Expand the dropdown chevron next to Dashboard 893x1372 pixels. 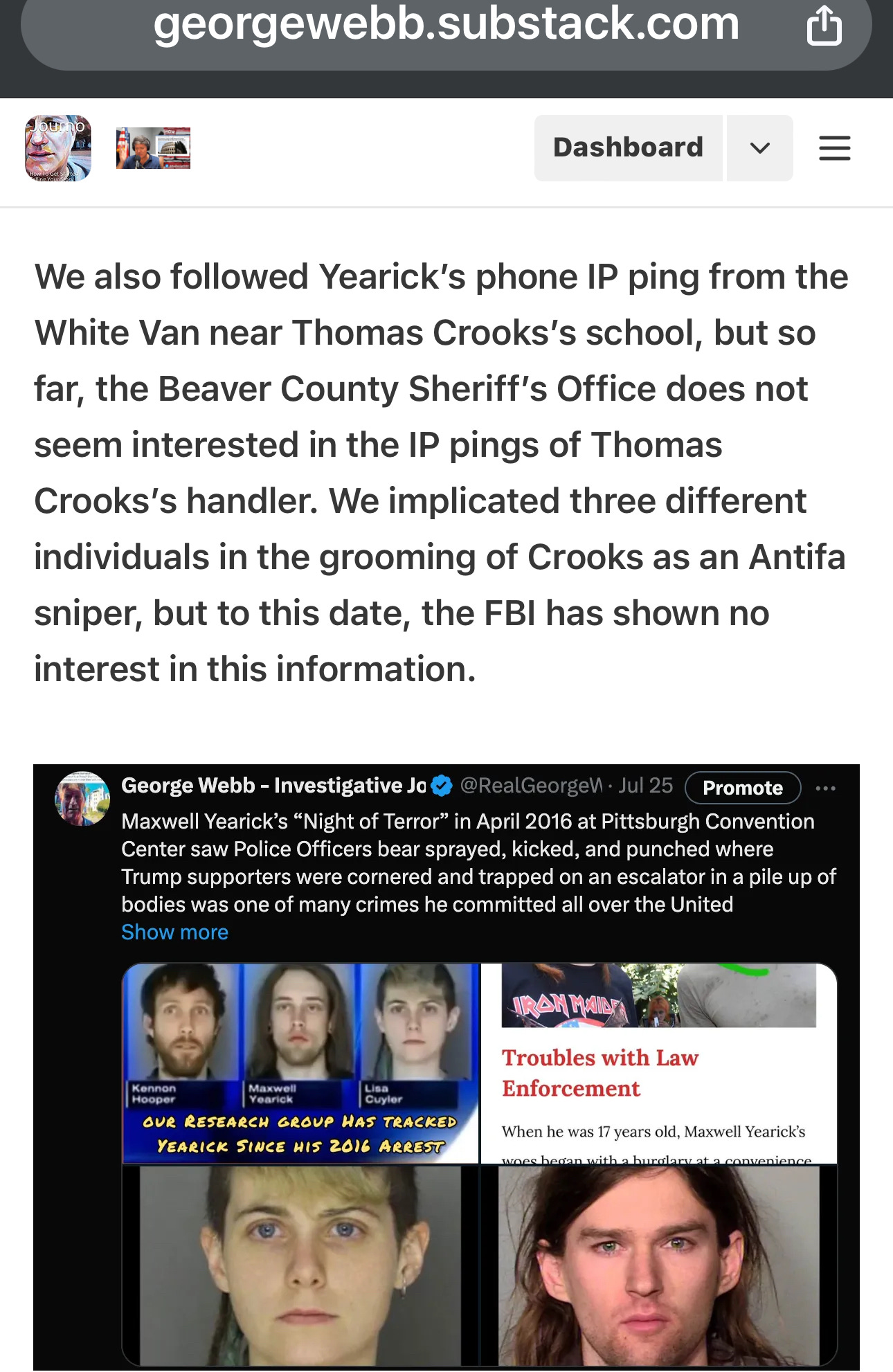click(759, 147)
